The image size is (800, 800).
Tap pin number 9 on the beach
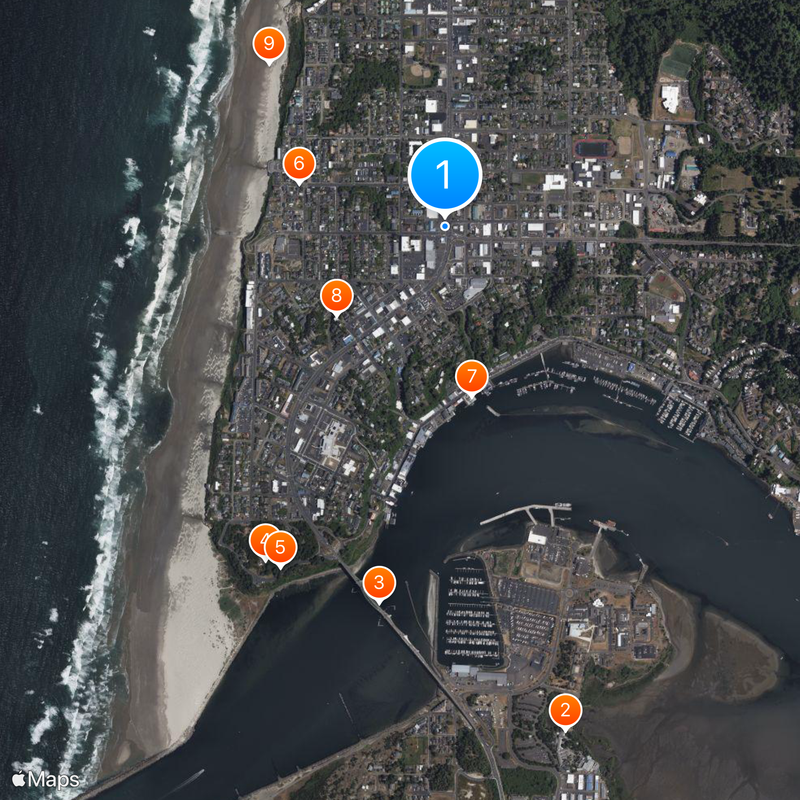coord(269,44)
